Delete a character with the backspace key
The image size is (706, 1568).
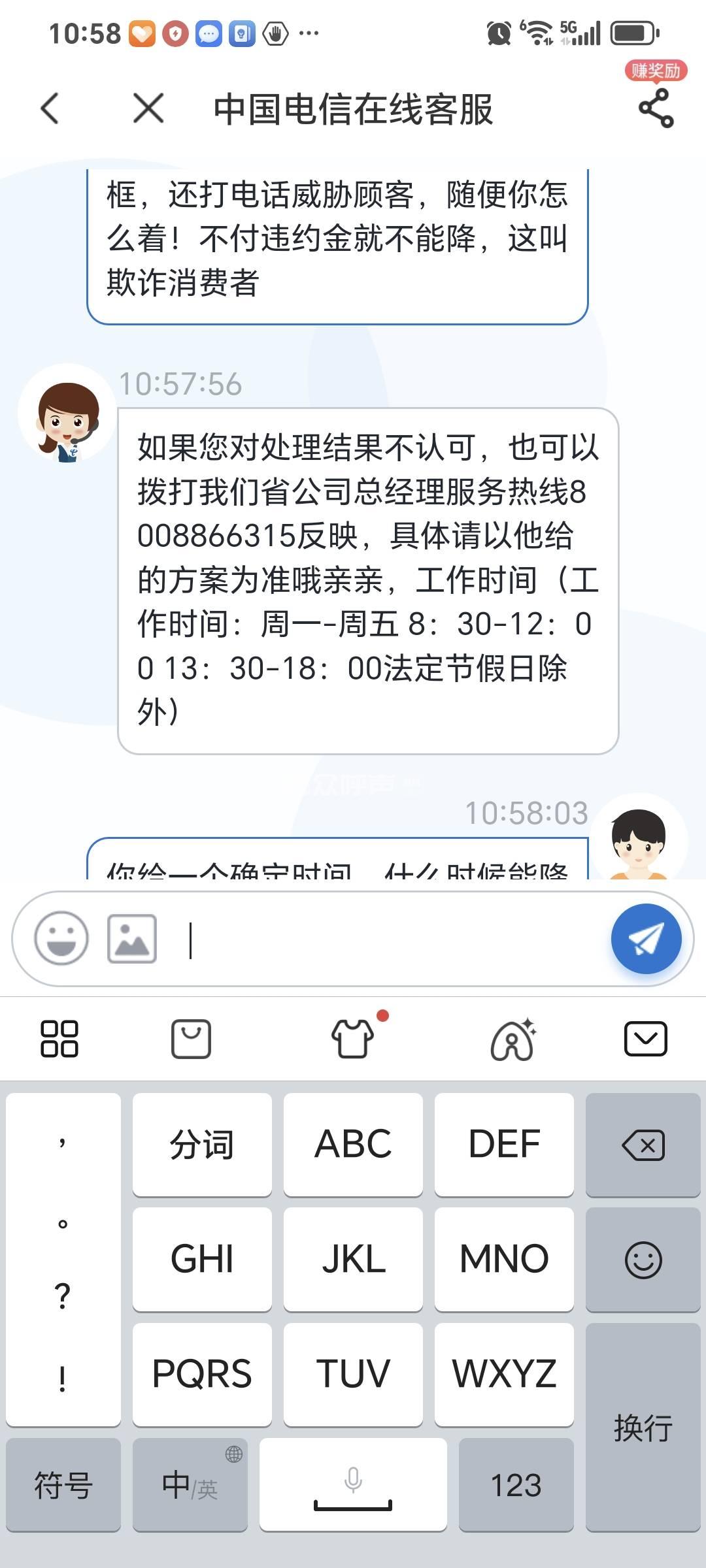pyautogui.click(x=643, y=1145)
